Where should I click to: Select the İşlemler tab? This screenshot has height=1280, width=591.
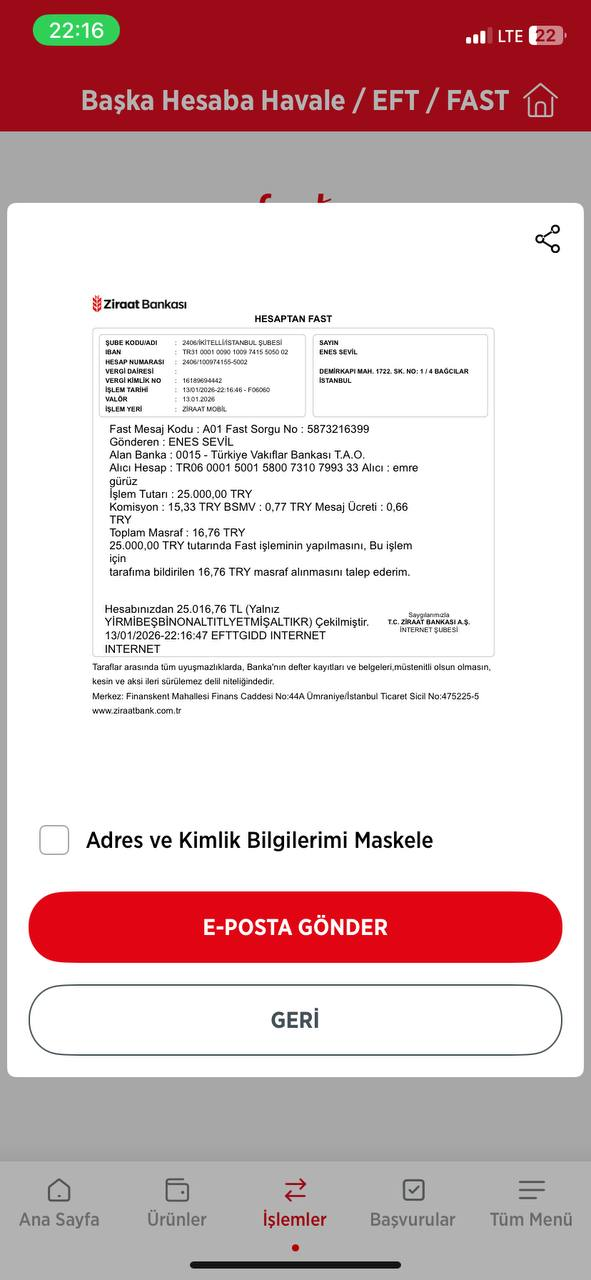point(295,1203)
